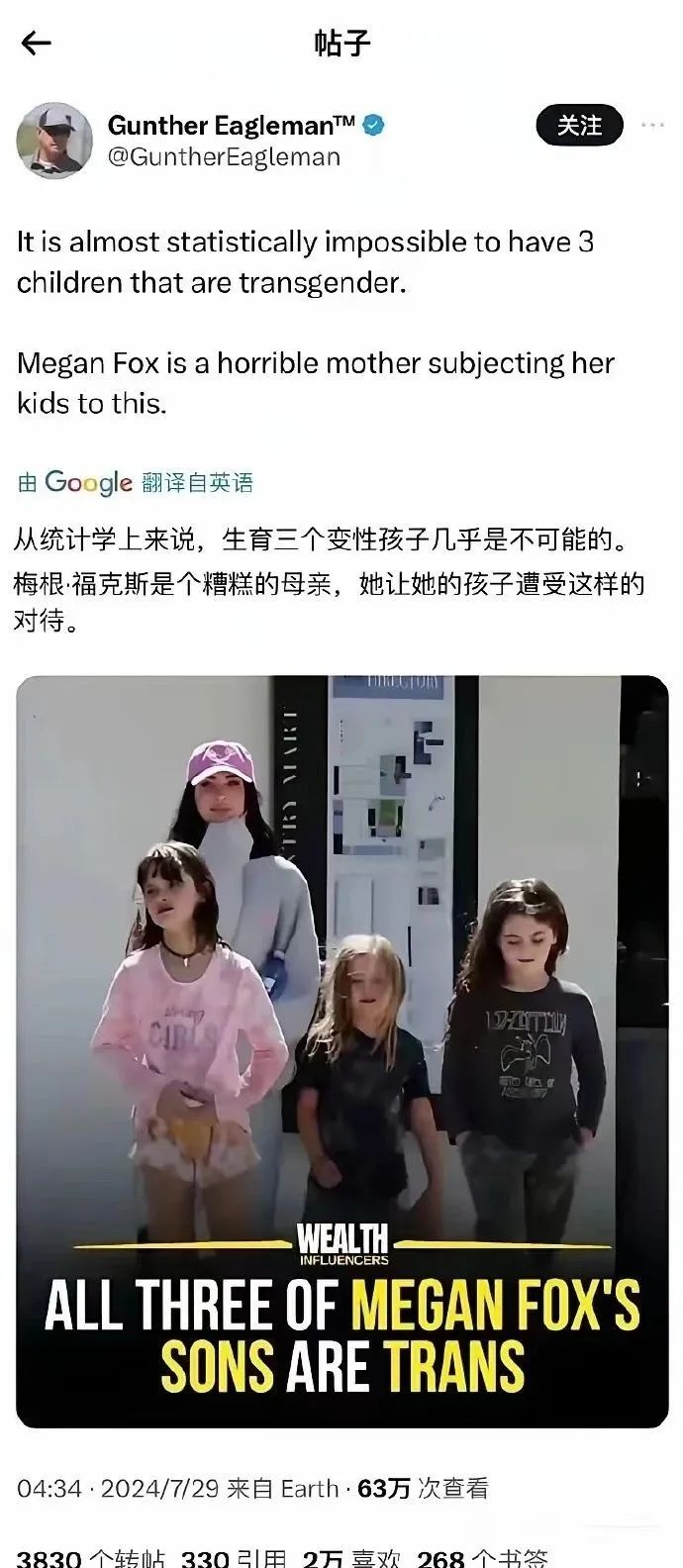The width and height of the screenshot is (683, 1568).
Task: Open the attached Megan Fox image
Action: click(x=341, y=1051)
